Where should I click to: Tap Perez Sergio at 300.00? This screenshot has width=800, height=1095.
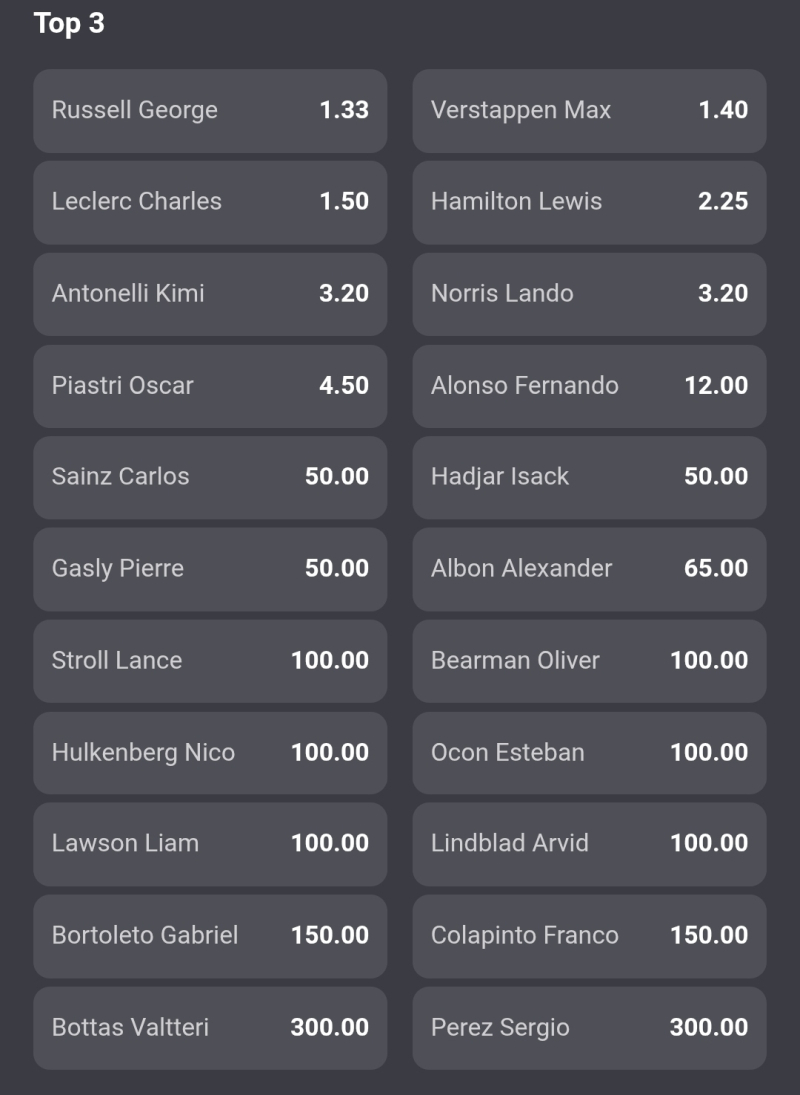tap(589, 1028)
